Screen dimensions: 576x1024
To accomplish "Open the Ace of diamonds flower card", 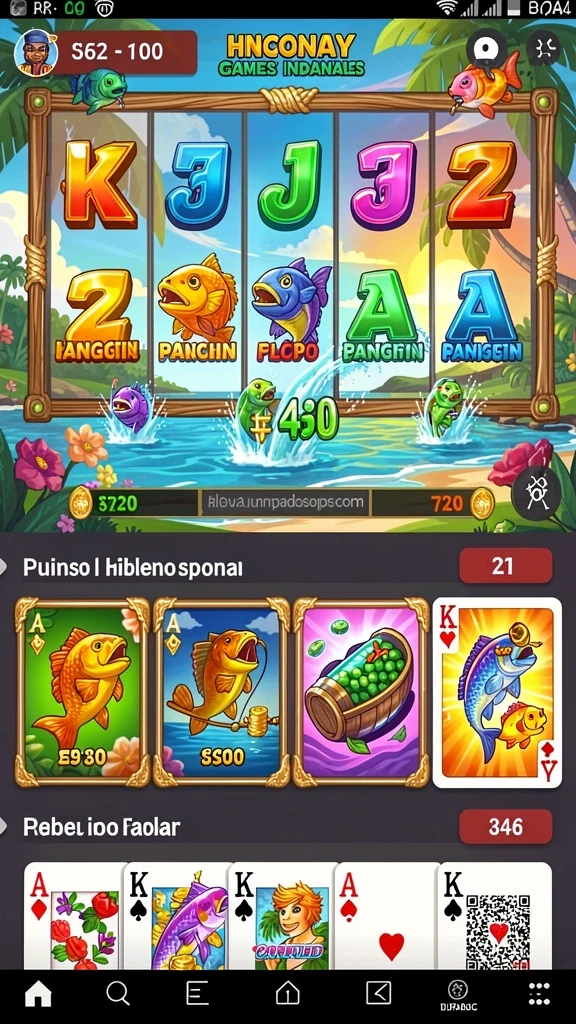I will click(x=74, y=916).
